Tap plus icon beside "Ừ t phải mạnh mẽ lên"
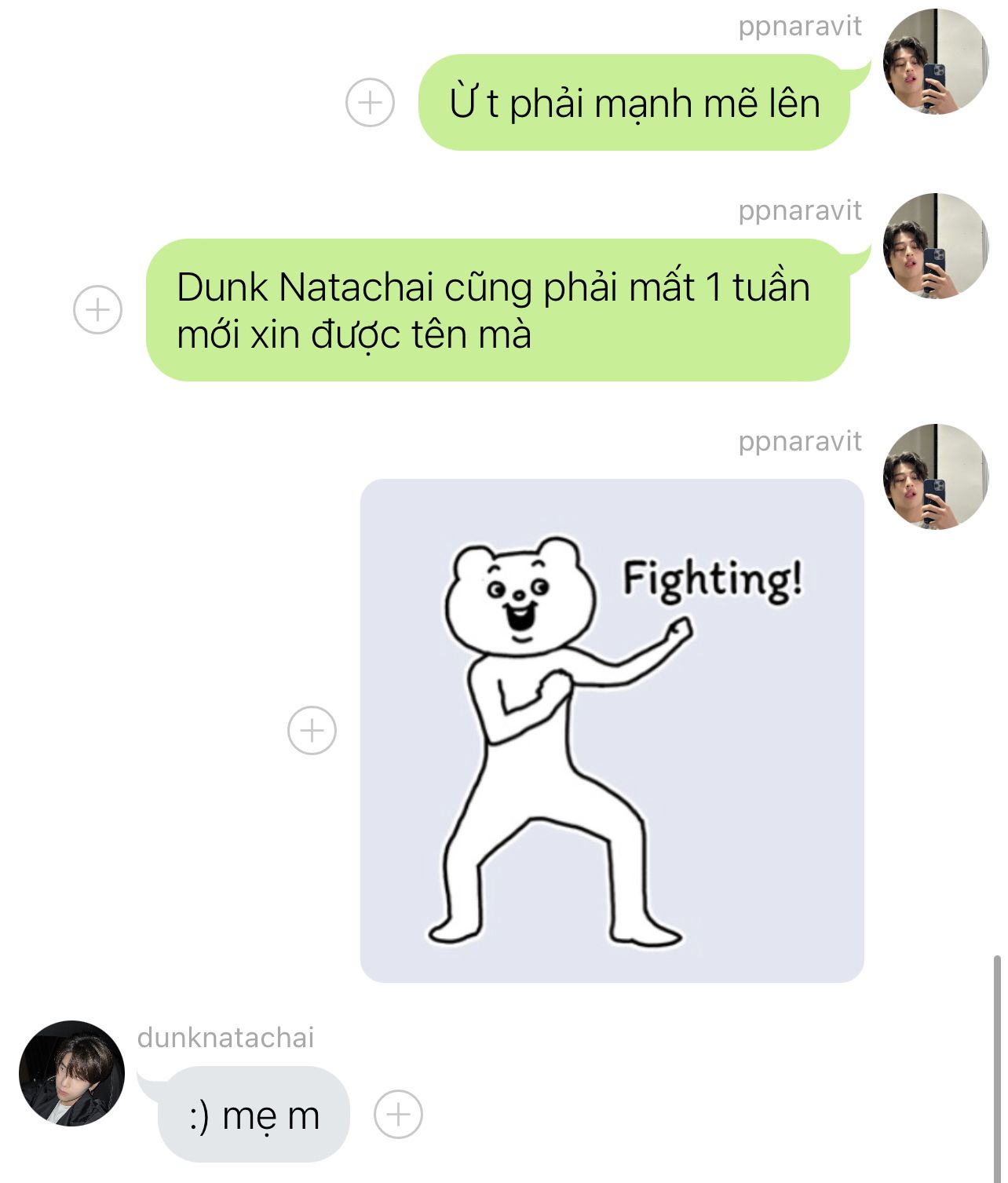1008x1183 pixels. [370, 102]
